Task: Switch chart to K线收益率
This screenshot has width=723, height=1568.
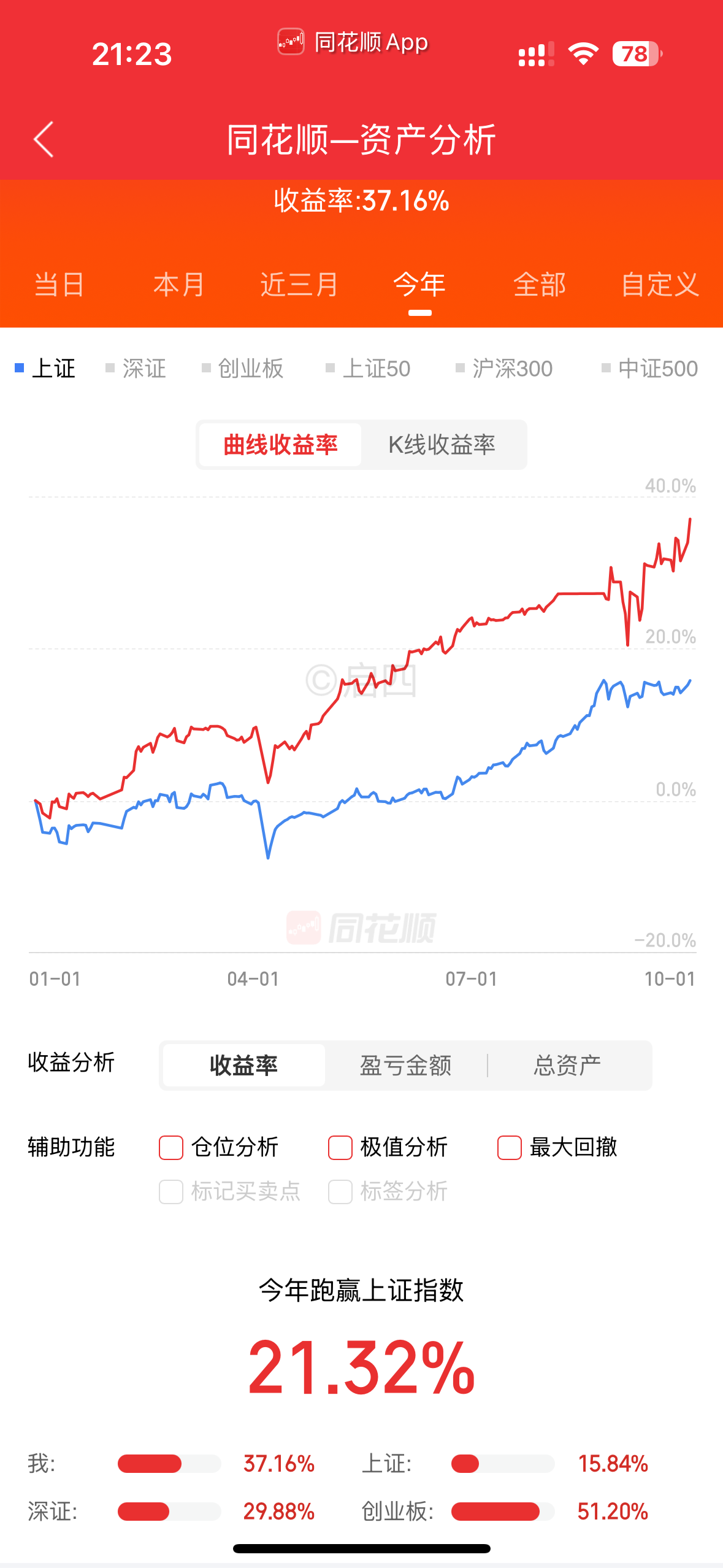Action: pyautogui.click(x=442, y=445)
